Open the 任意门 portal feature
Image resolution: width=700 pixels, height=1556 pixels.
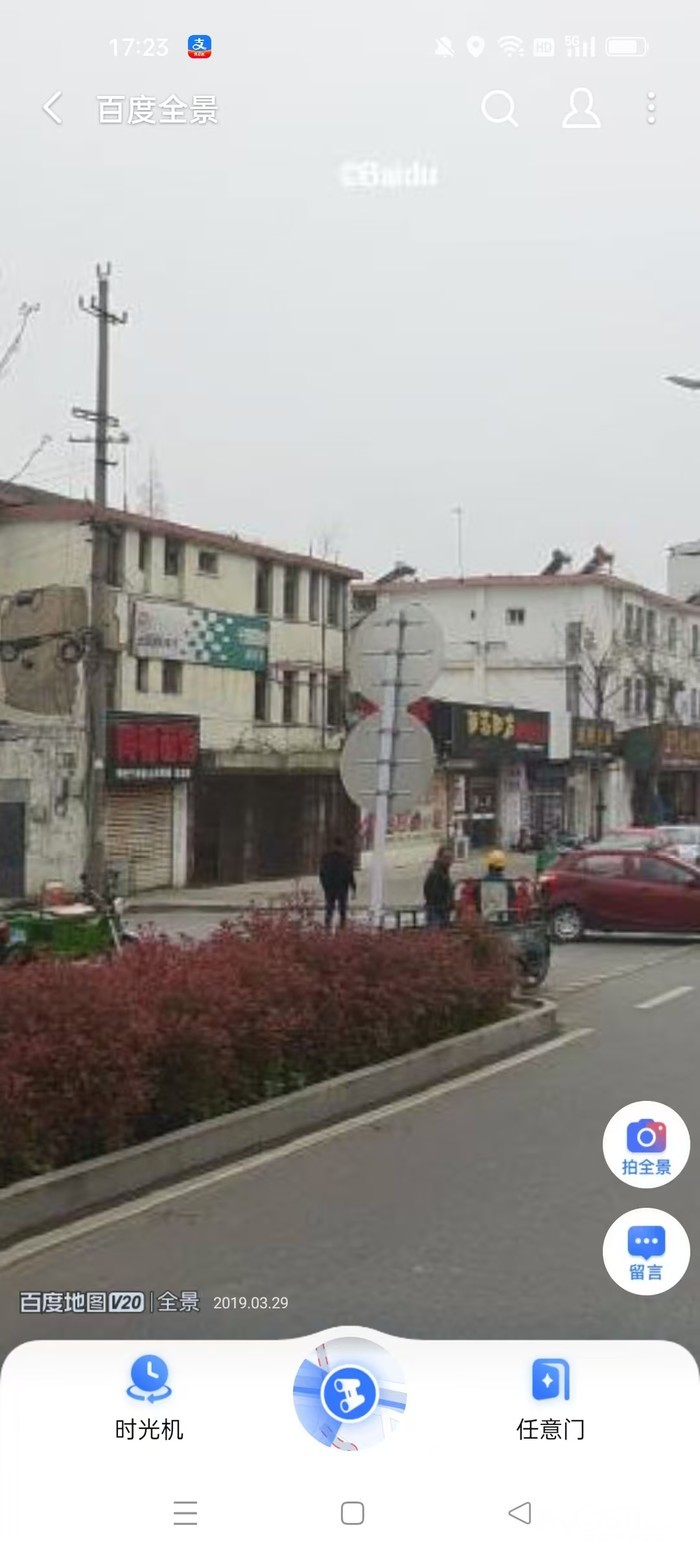550,1397
